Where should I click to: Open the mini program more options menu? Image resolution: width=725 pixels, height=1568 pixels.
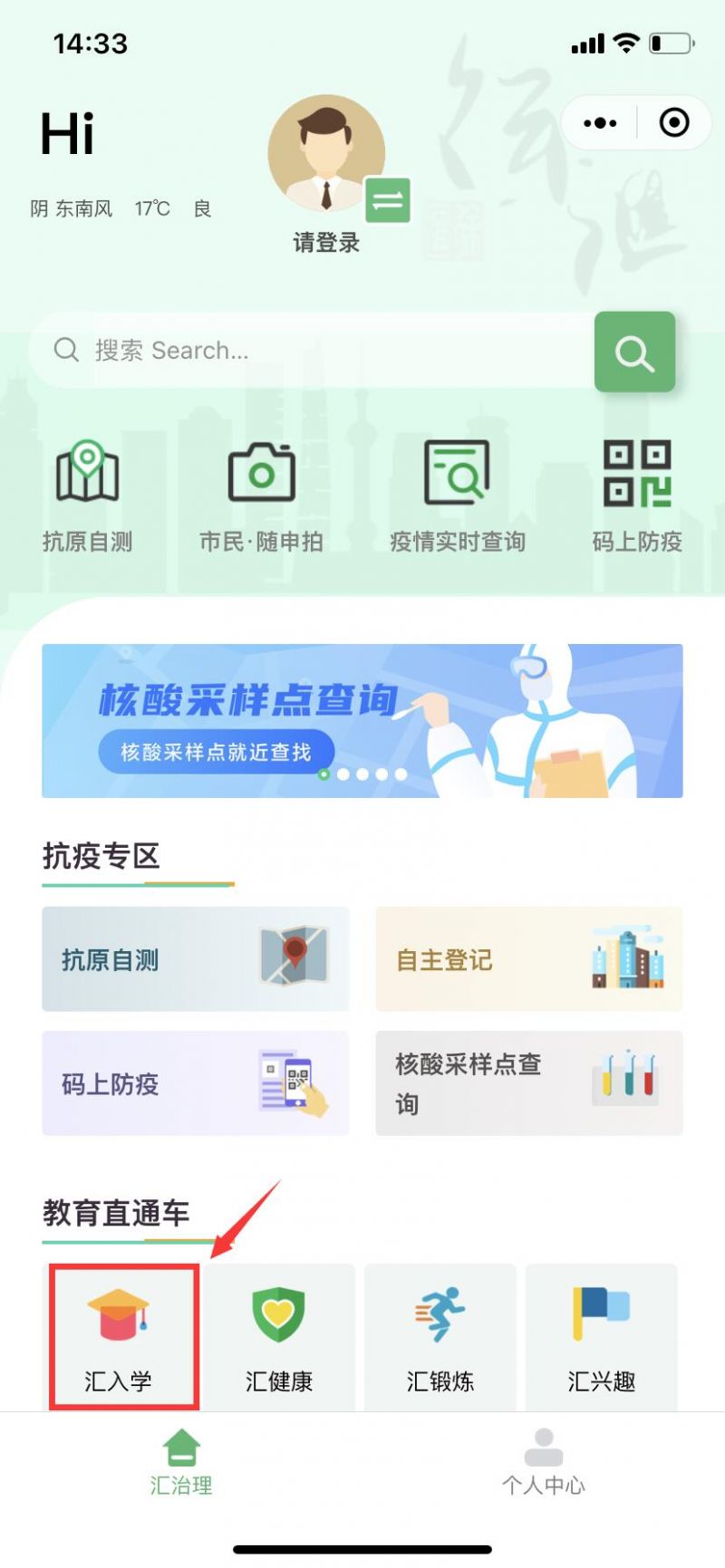[600, 122]
